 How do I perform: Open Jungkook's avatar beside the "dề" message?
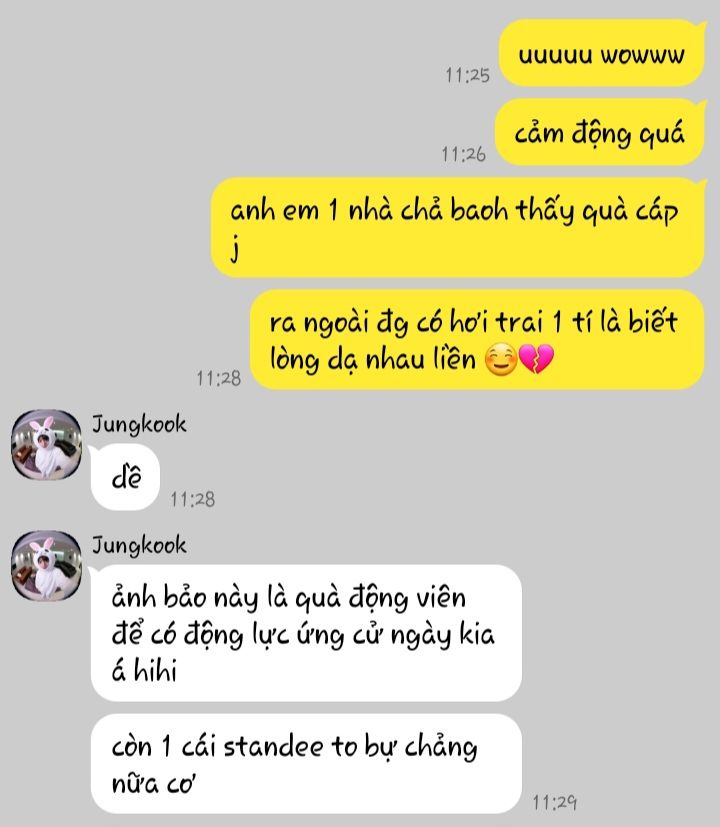coord(45,445)
